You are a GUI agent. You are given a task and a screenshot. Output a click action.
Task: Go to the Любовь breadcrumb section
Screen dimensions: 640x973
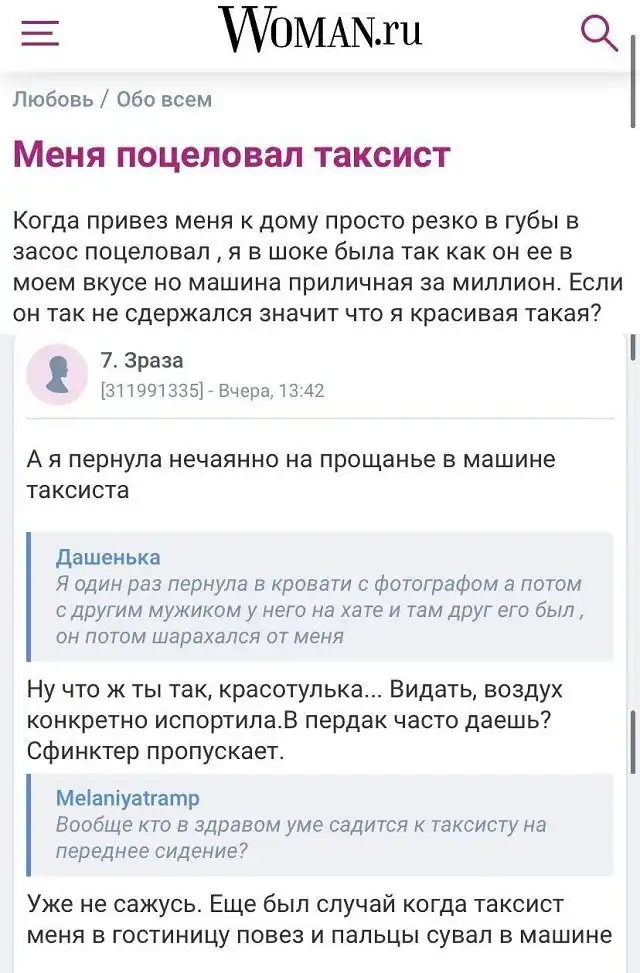pyautogui.click(x=53, y=99)
